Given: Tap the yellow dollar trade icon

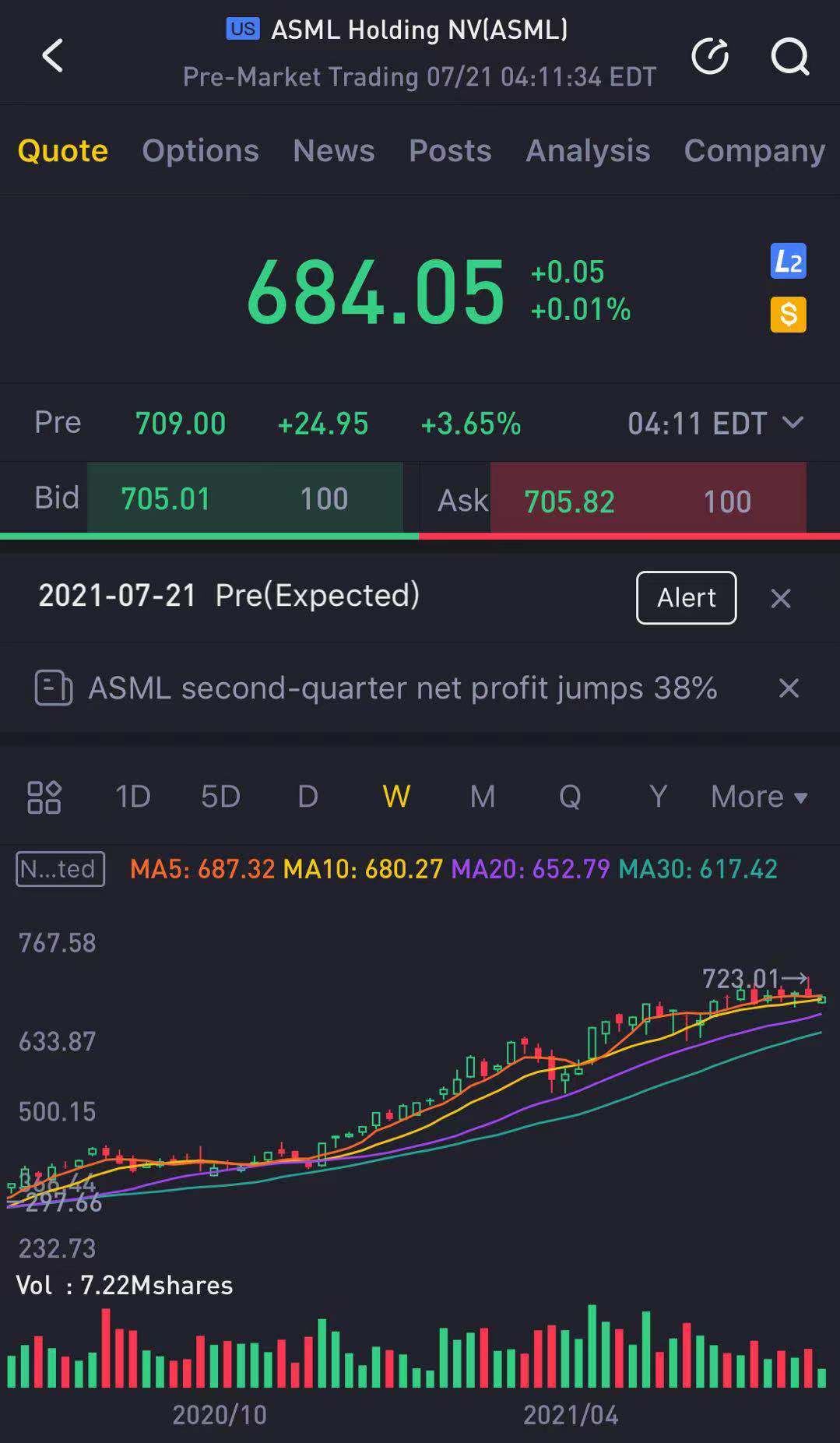Looking at the screenshot, I should [x=788, y=315].
